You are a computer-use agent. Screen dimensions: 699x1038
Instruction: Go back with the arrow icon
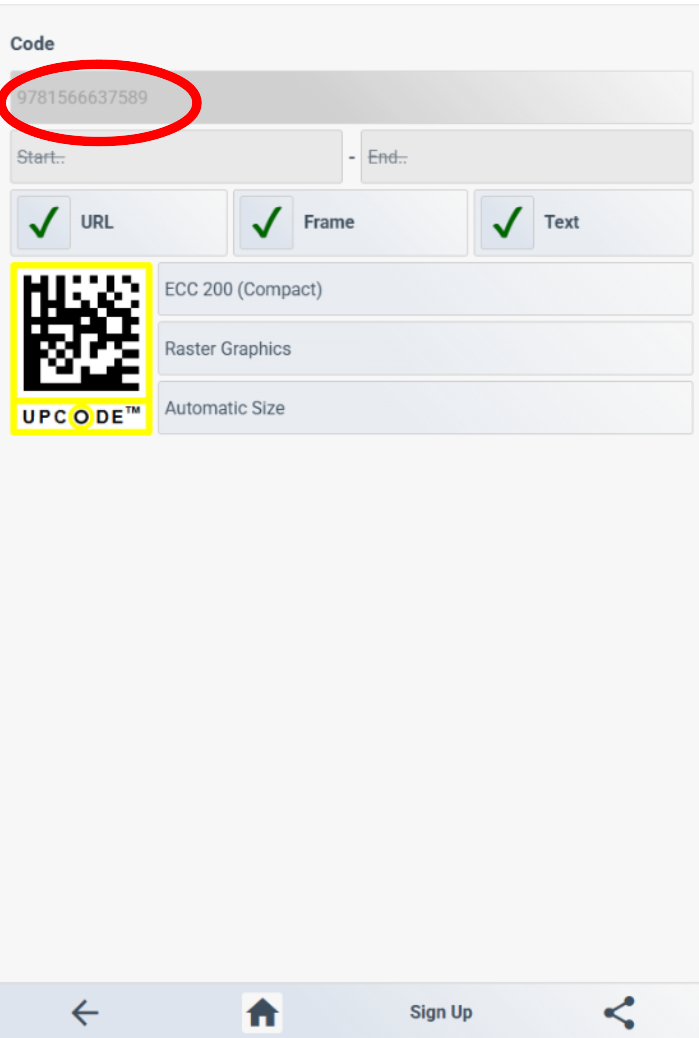coord(85,1012)
